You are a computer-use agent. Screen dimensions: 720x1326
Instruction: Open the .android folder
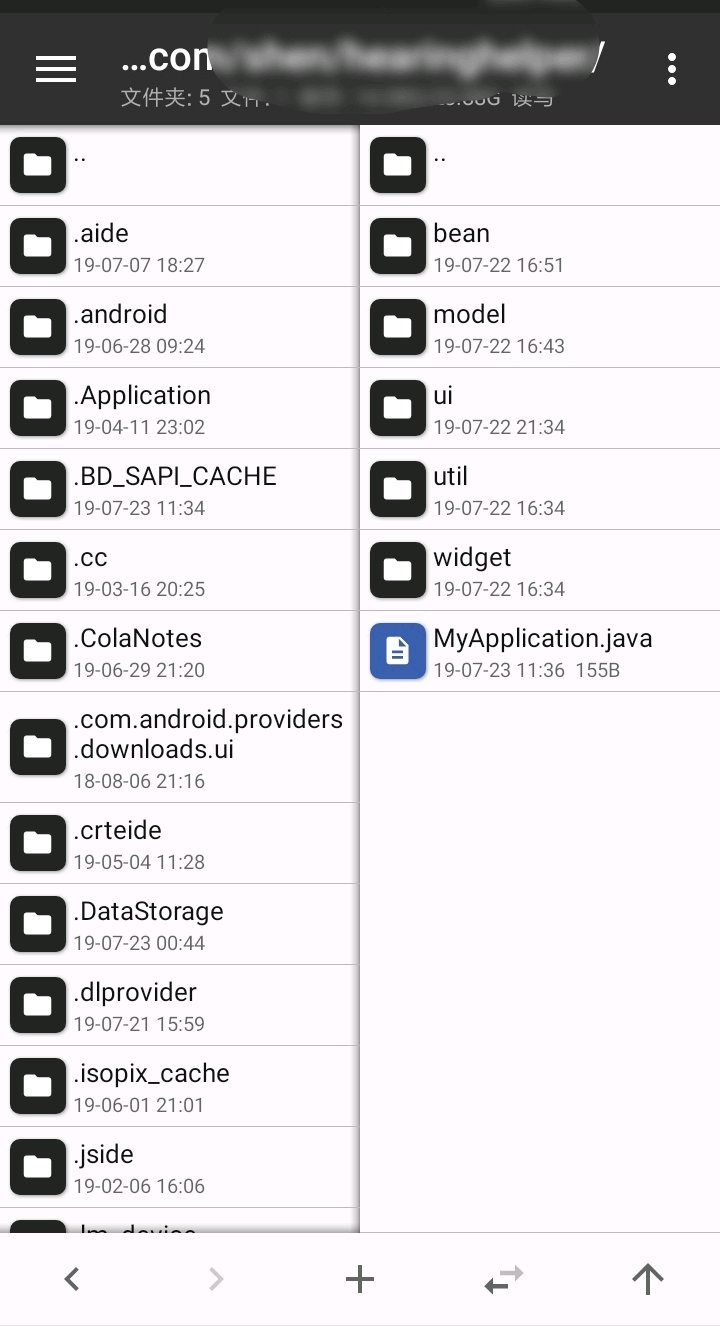[x=180, y=327]
